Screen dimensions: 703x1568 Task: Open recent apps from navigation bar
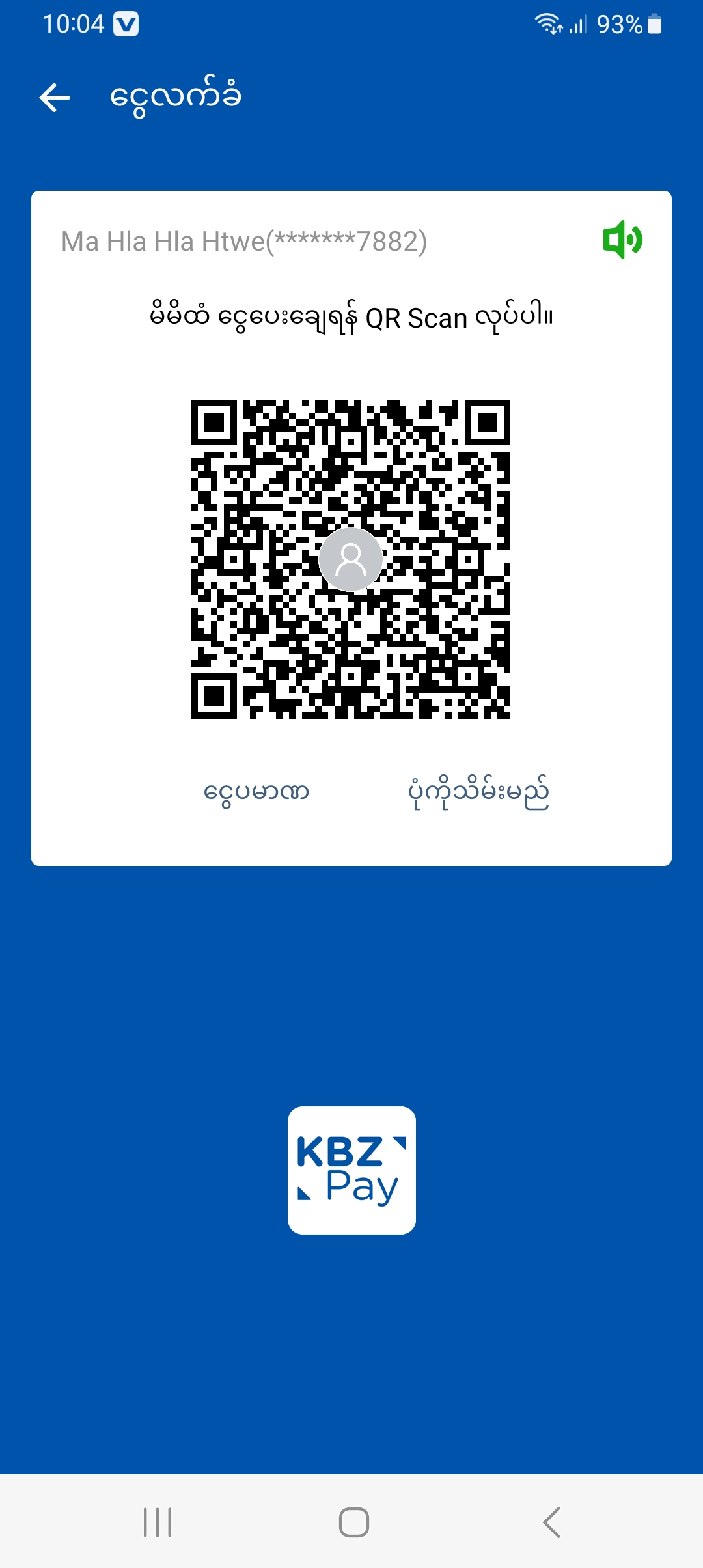pyautogui.click(x=158, y=1522)
